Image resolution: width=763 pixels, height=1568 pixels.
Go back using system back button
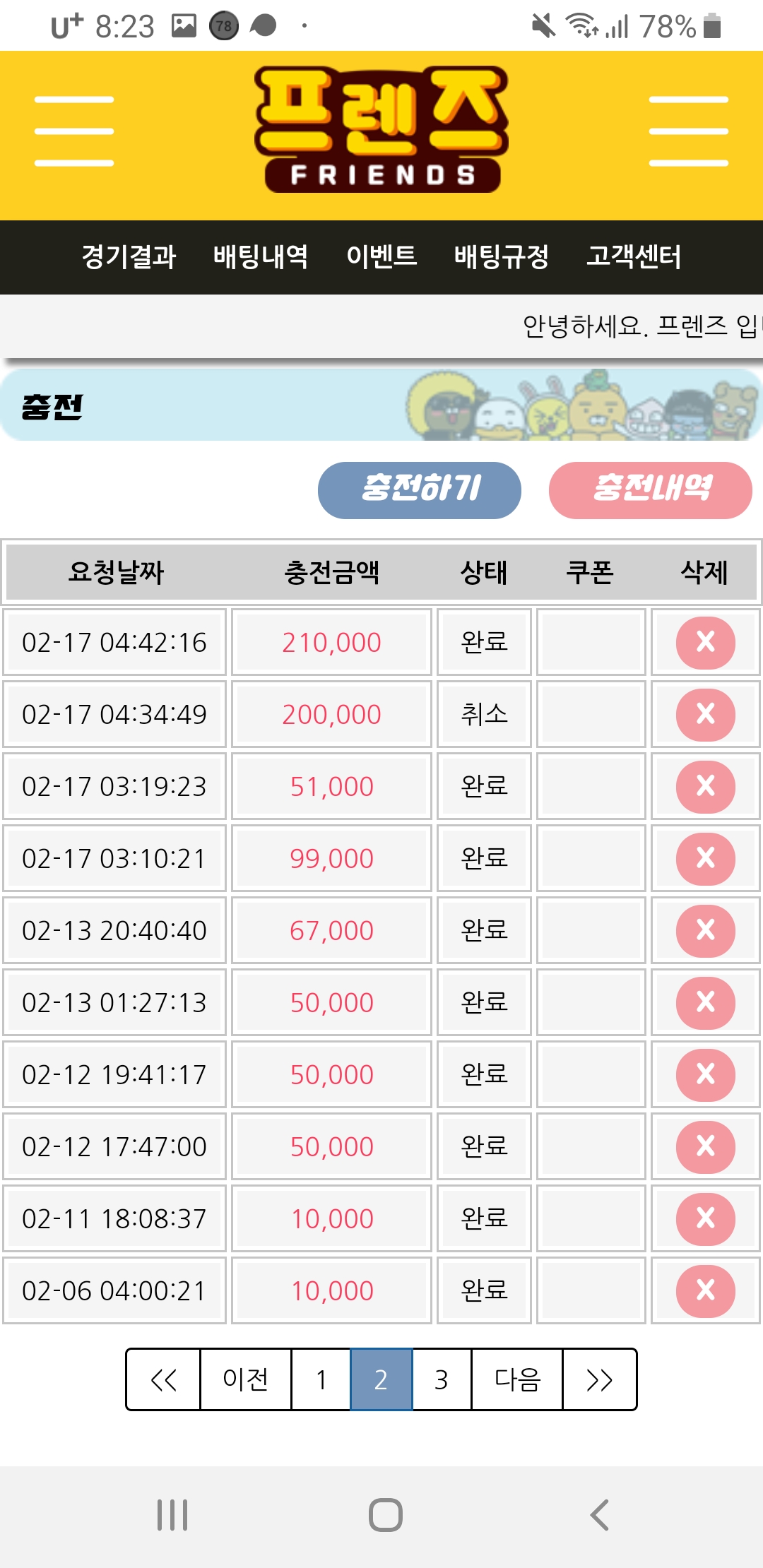pos(599,1515)
